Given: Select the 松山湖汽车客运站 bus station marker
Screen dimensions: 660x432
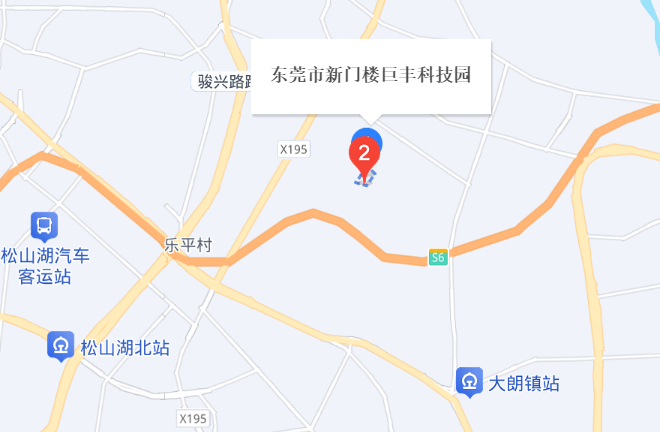Looking at the screenshot, I should coord(43,226).
